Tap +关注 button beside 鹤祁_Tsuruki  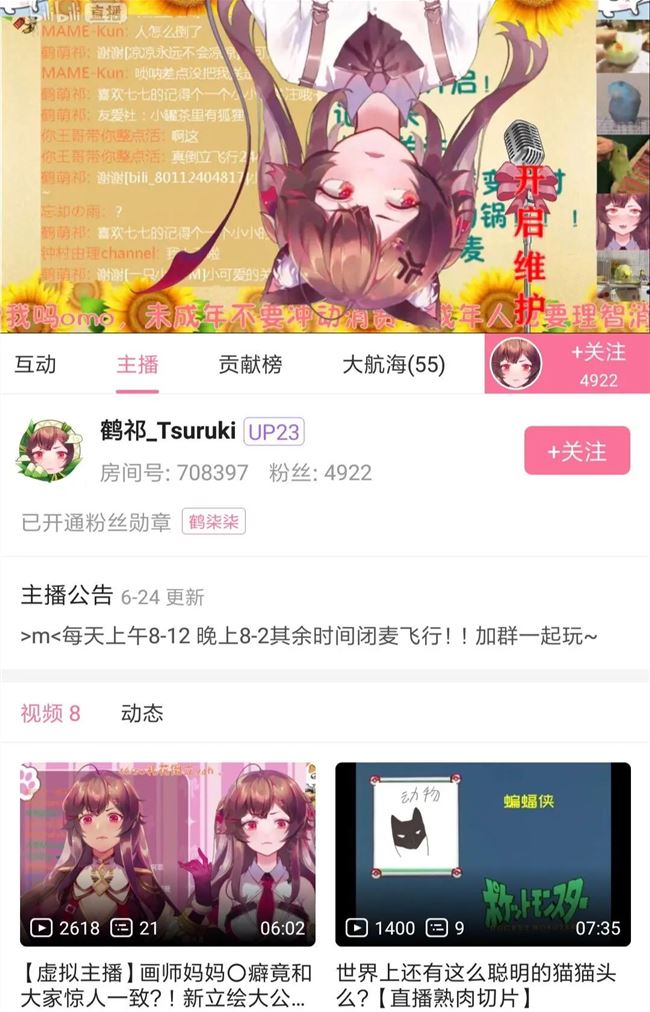click(x=577, y=451)
